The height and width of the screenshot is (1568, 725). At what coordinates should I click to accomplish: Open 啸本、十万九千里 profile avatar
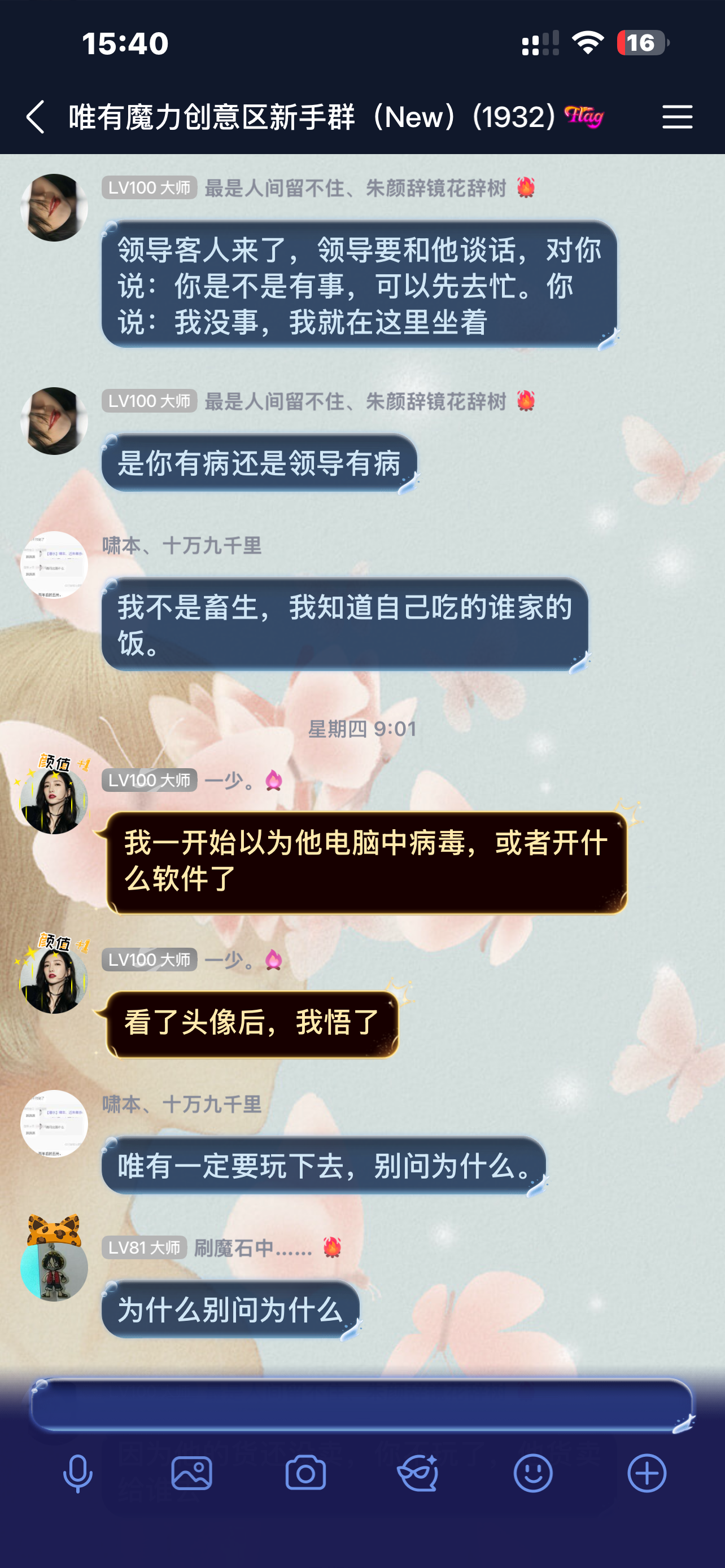coord(54,564)
